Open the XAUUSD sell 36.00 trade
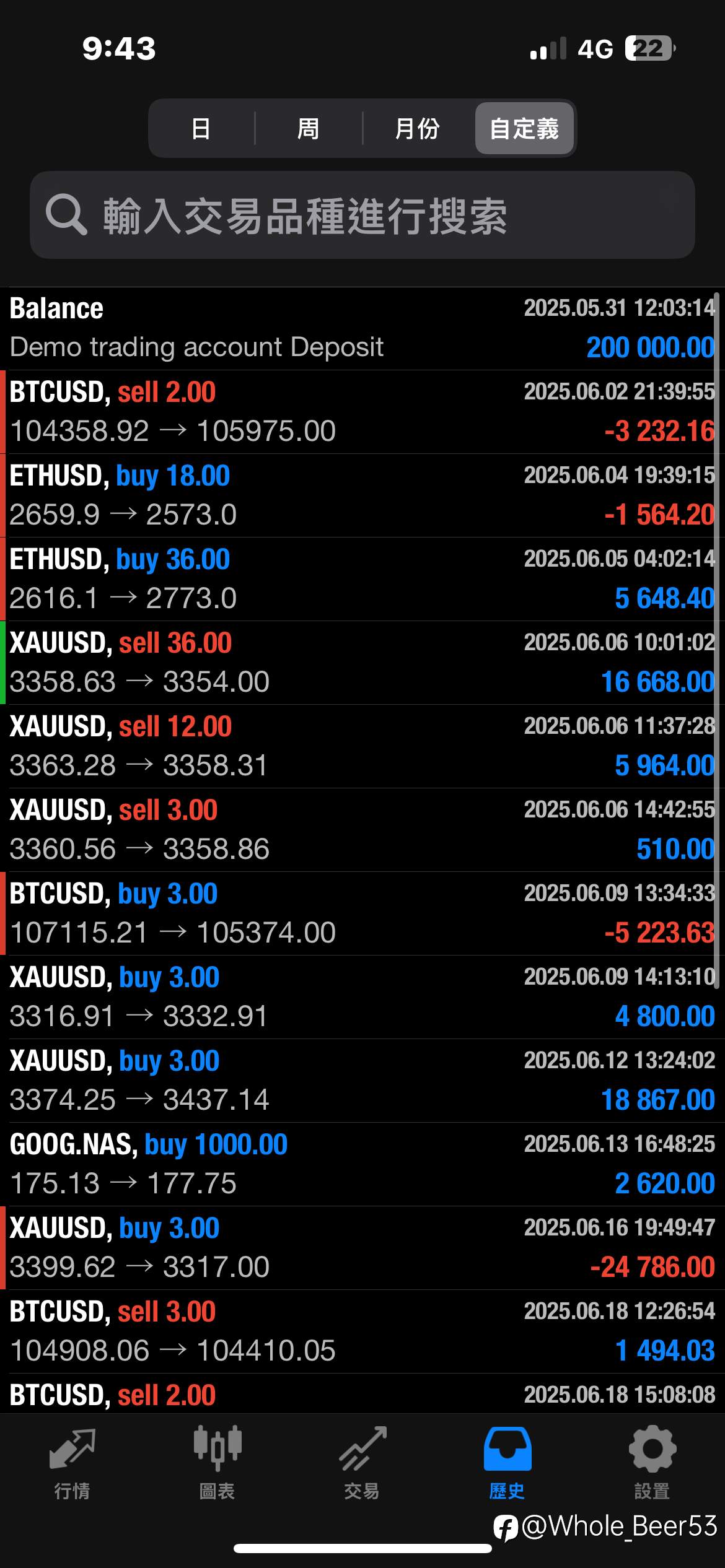The height and width of the screenshot is (1568, 725). pyautogui.click(x=362, y=663)
